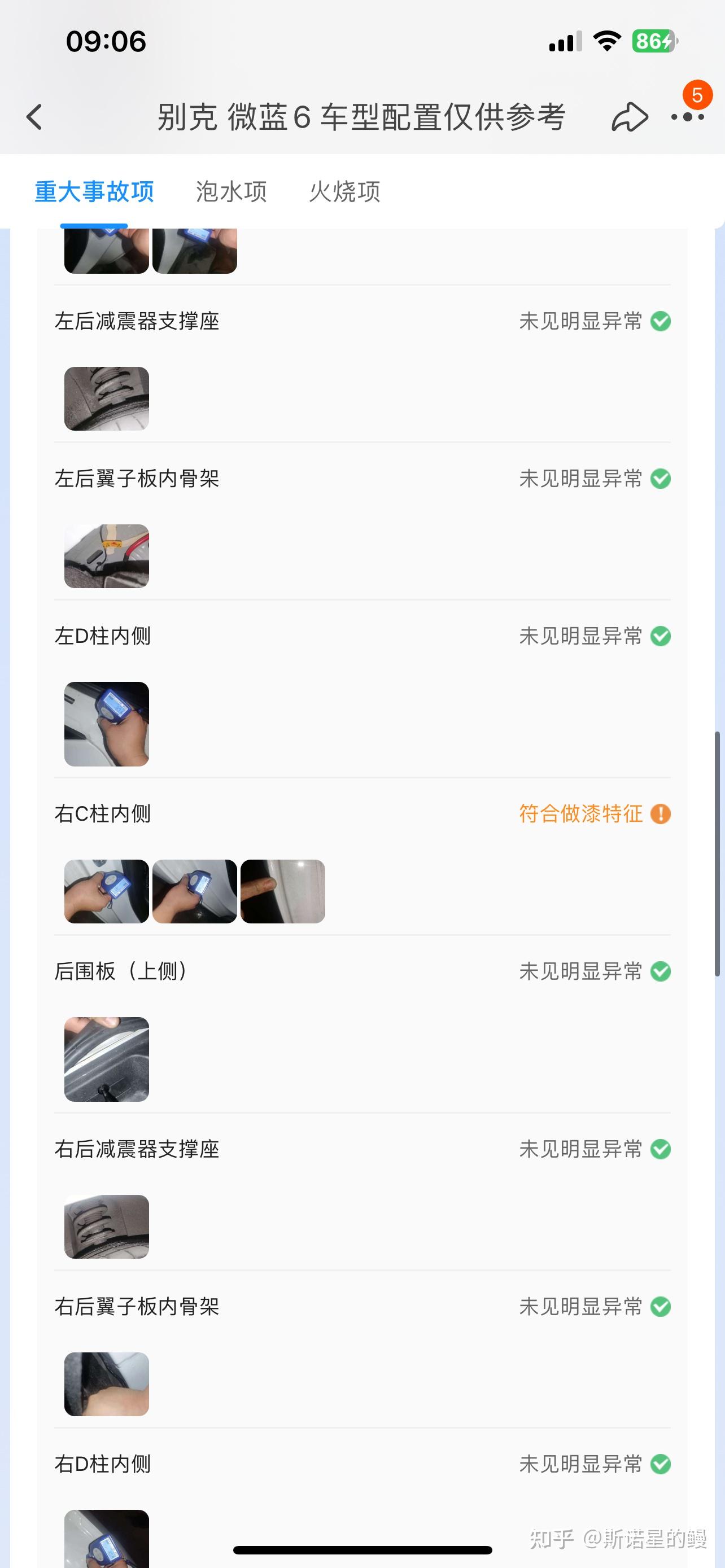
Task: Open the 后围板（上侧）photo
Action: [x=107, y=1059]
